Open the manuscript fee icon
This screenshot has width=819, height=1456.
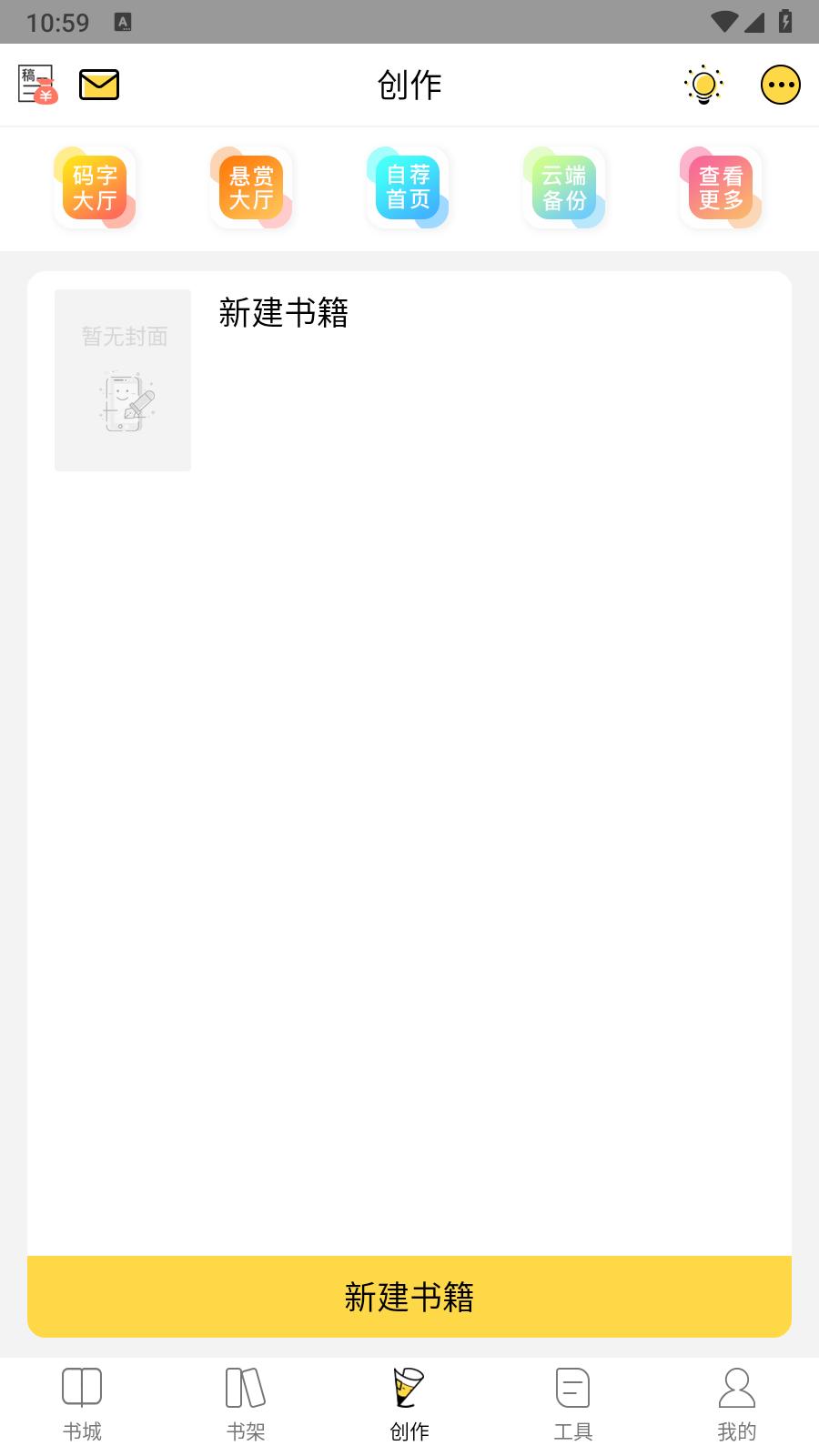[38, 85]
